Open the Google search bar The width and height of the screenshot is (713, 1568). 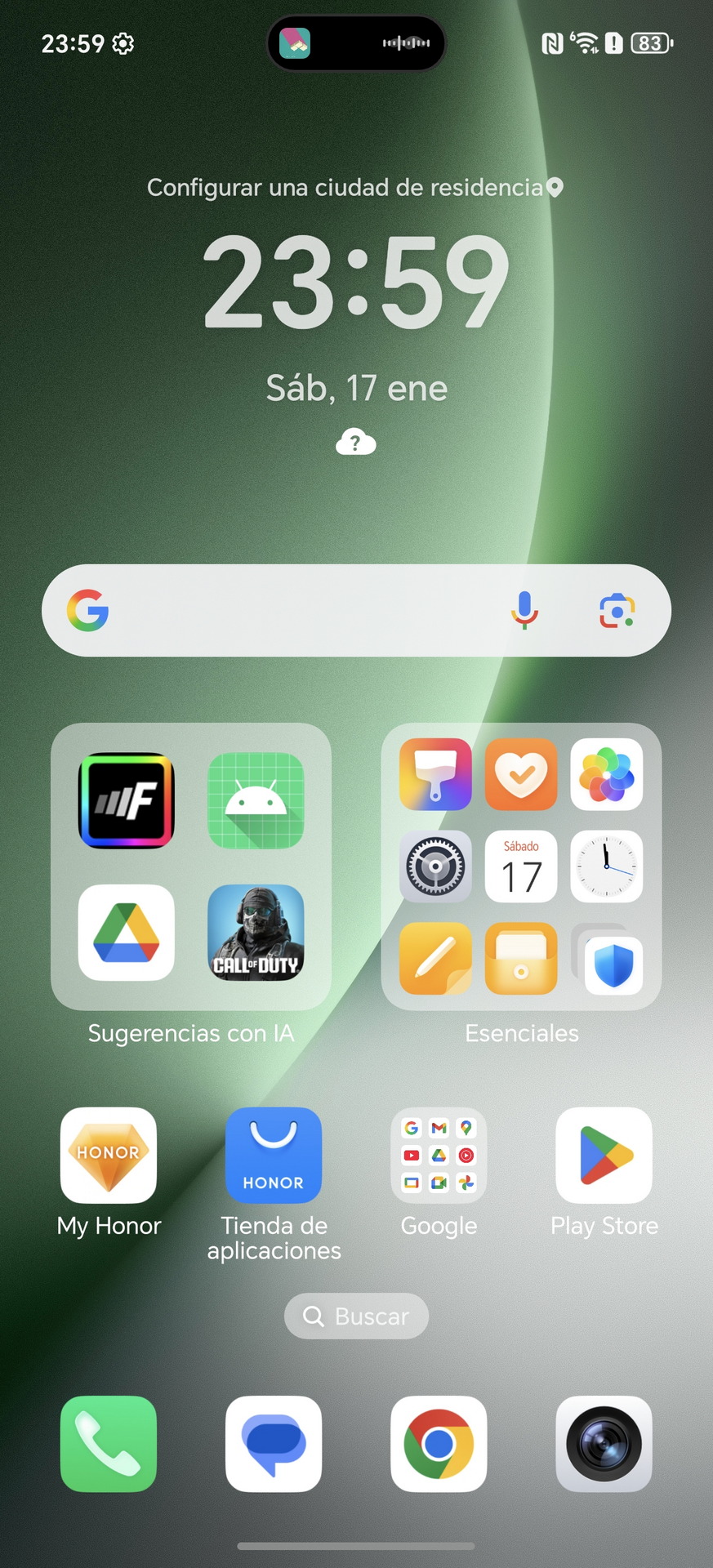click(302, 611)
